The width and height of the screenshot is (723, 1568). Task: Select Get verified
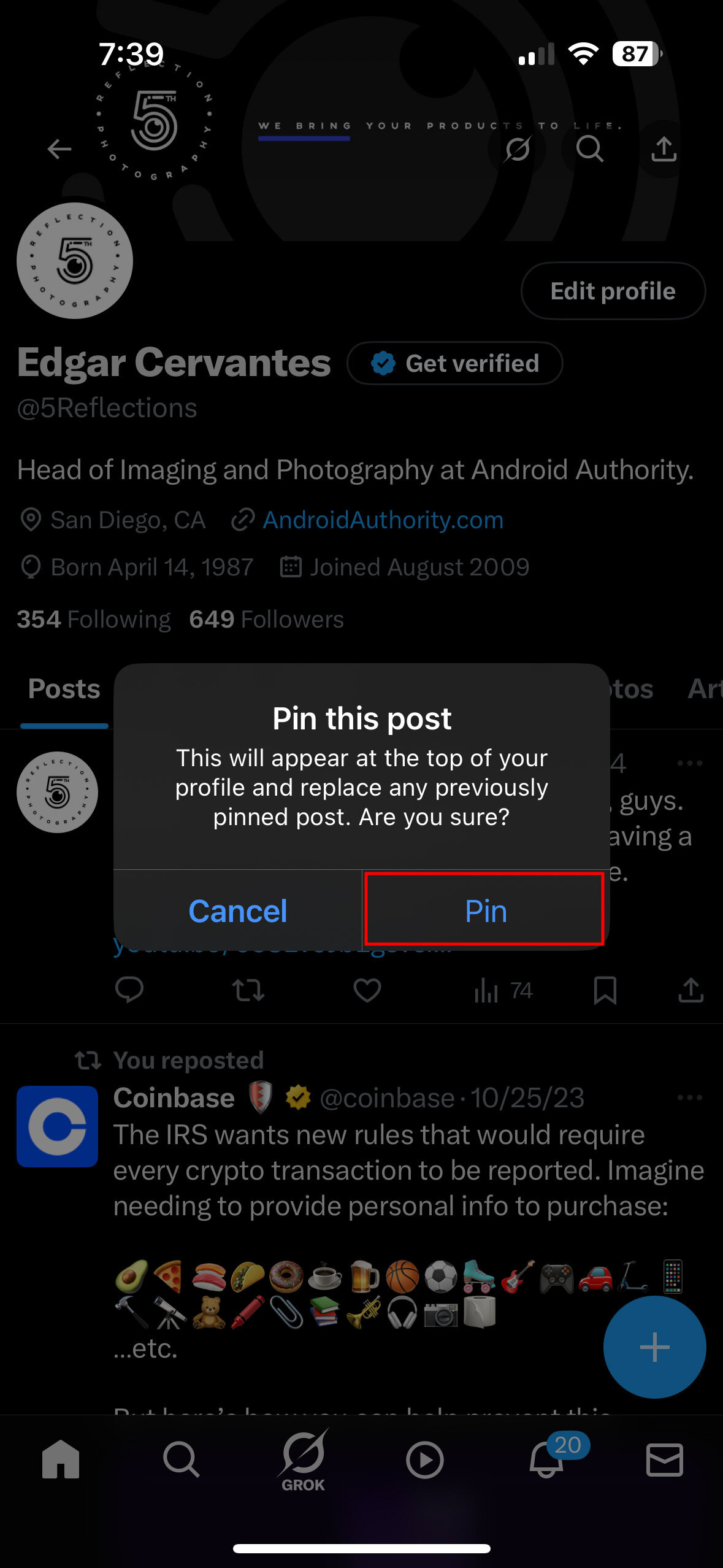tap(454, 363)
